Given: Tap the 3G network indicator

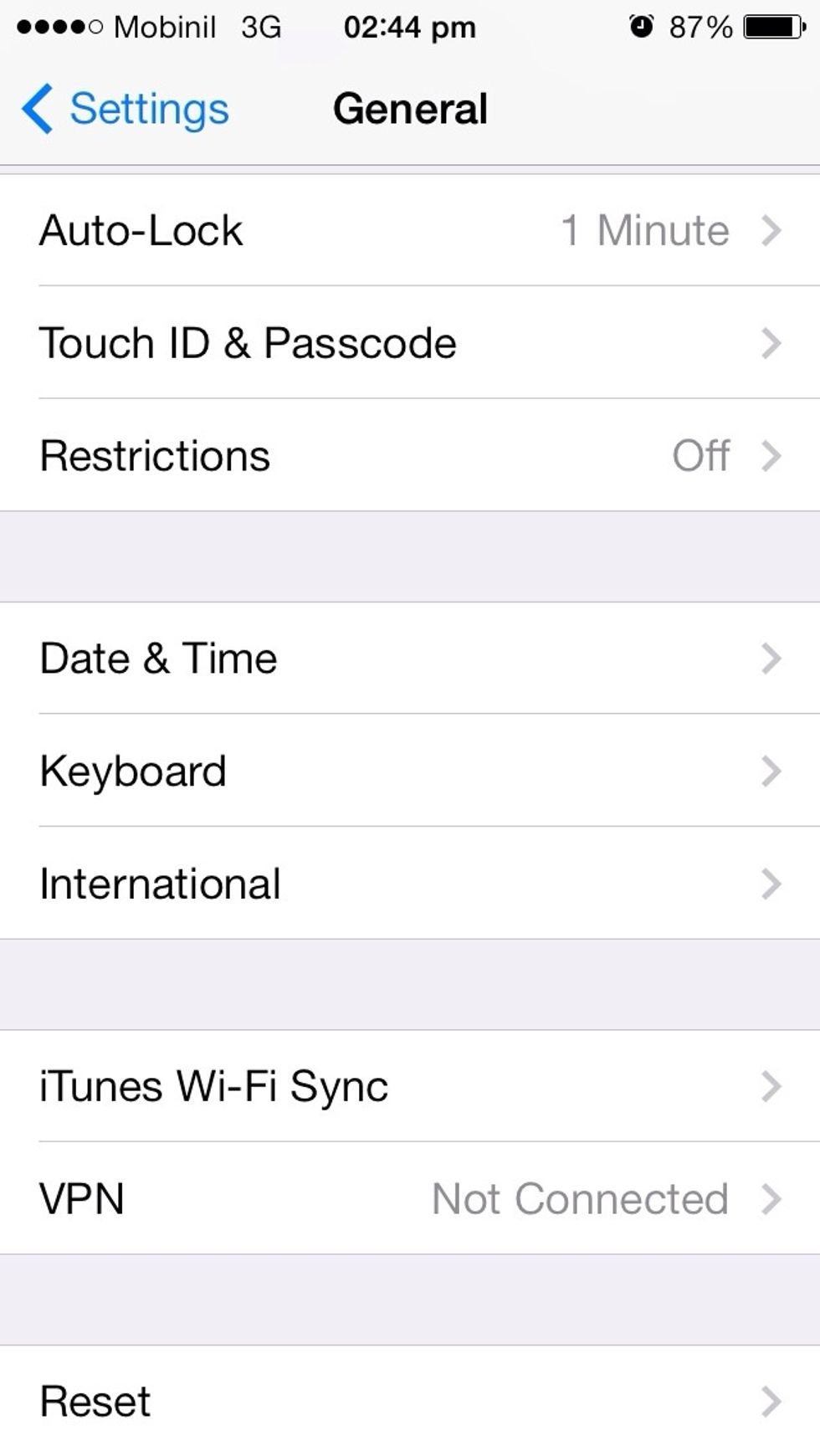Looking at the screenshot, I should click(x=260, y=26).
